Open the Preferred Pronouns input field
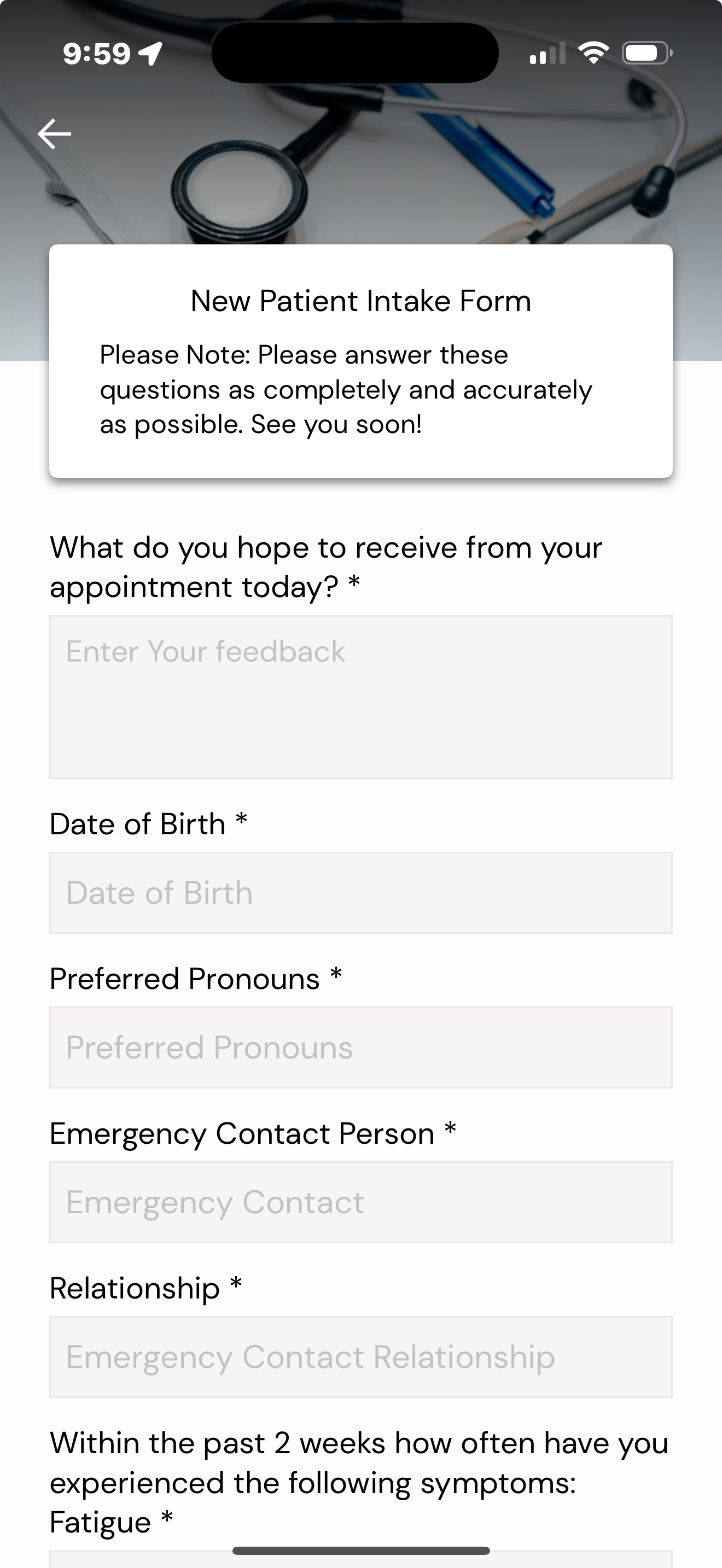 coord(361,1047)
